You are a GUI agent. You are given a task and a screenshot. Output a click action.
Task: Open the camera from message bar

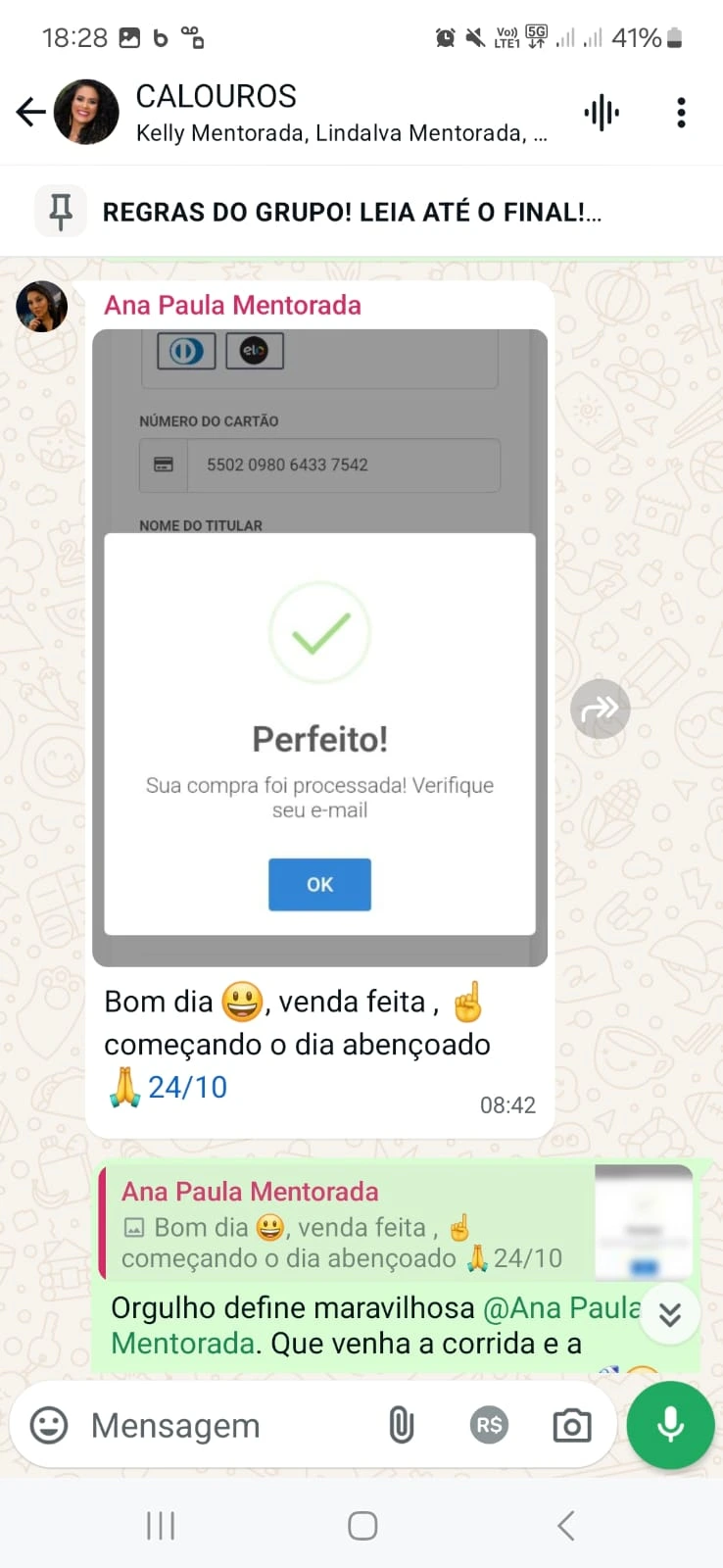(572, 1425)
